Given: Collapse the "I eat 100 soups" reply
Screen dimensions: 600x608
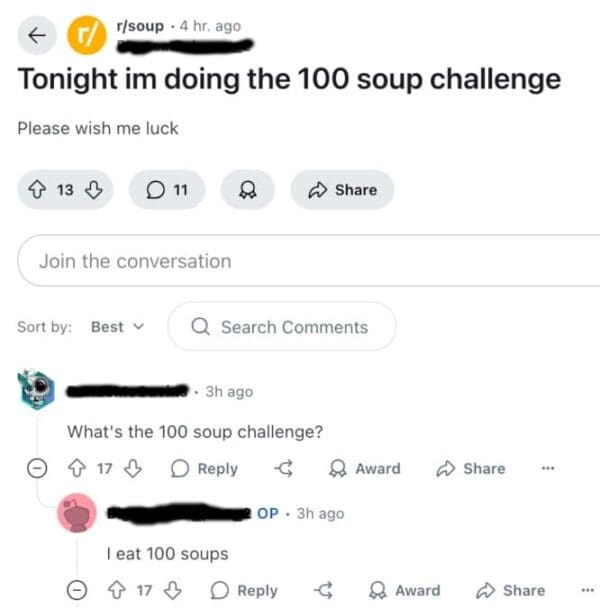Looking at the screenshot, I should pyautogui.click(x=76, y=591).
